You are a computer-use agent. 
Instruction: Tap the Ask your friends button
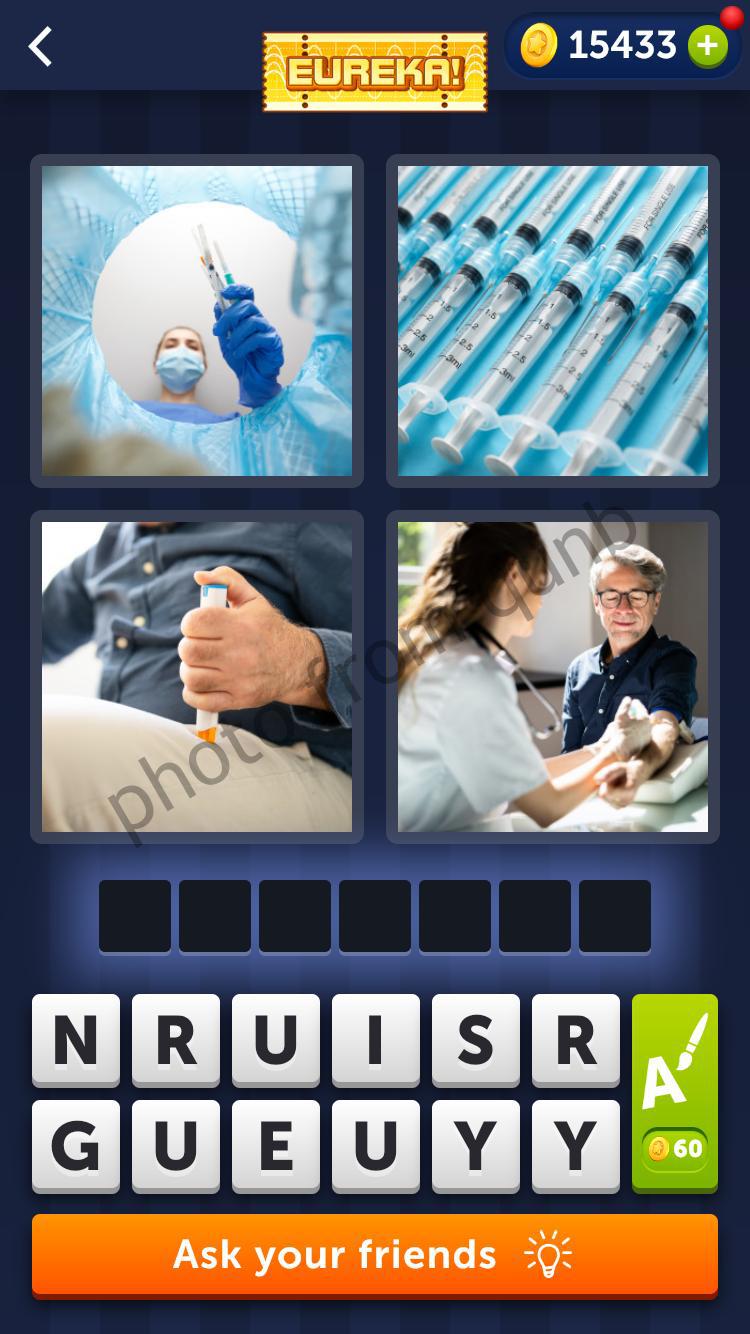[x=375, y=1254]
